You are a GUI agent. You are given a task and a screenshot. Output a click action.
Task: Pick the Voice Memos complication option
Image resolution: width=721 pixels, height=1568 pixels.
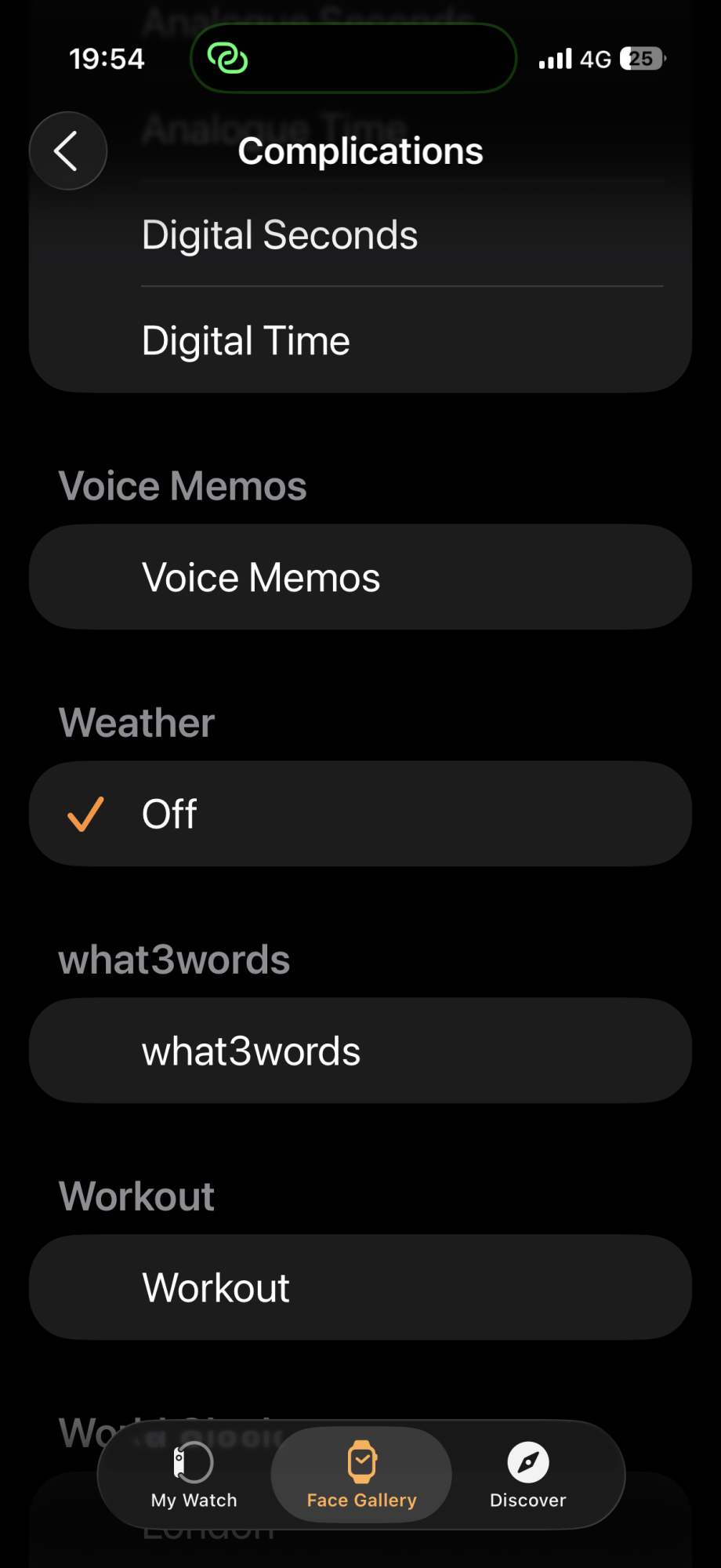point(360,578)
